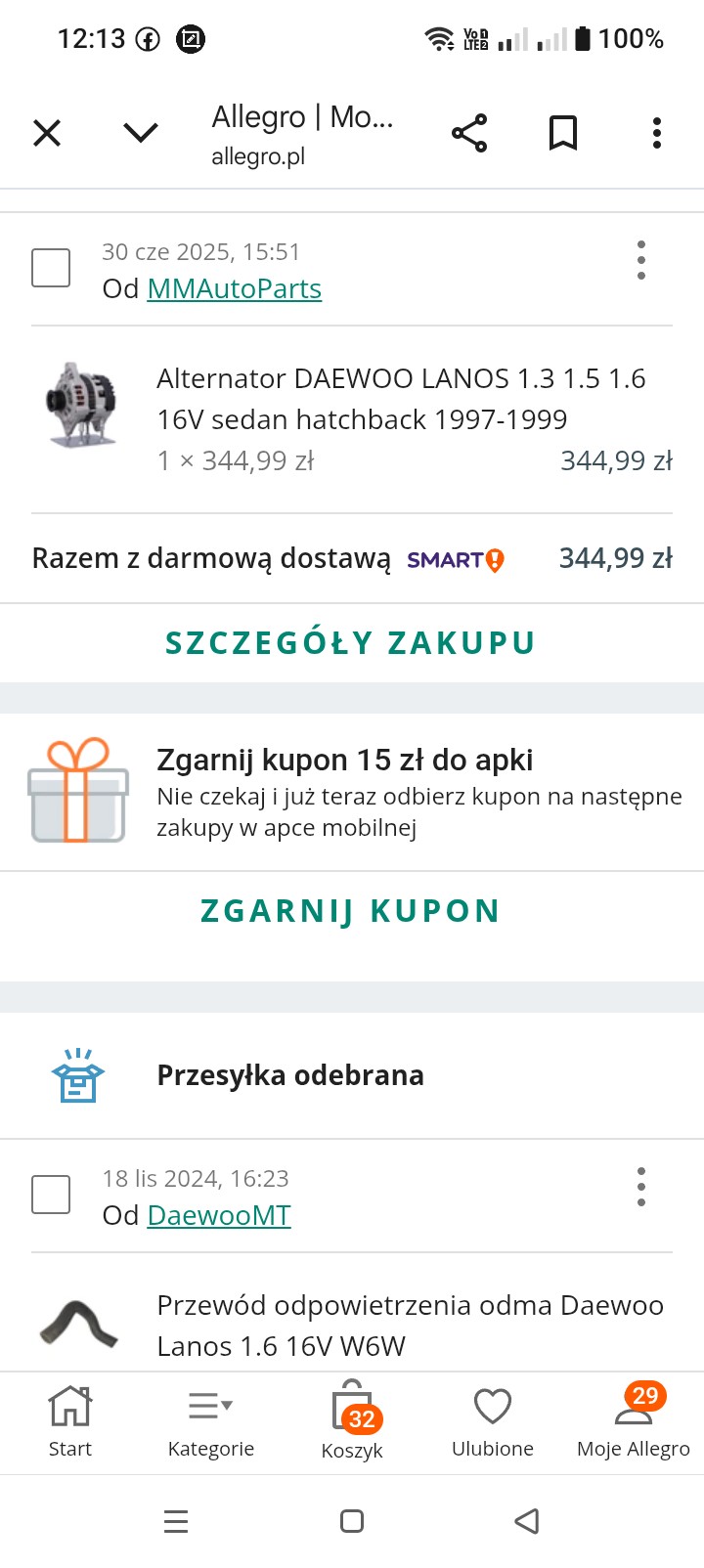The height and width of the screenshot is (1568, 704).
Task: Open the Alternator DAEWOO LANOS product
Action: [x=401, y=399]
